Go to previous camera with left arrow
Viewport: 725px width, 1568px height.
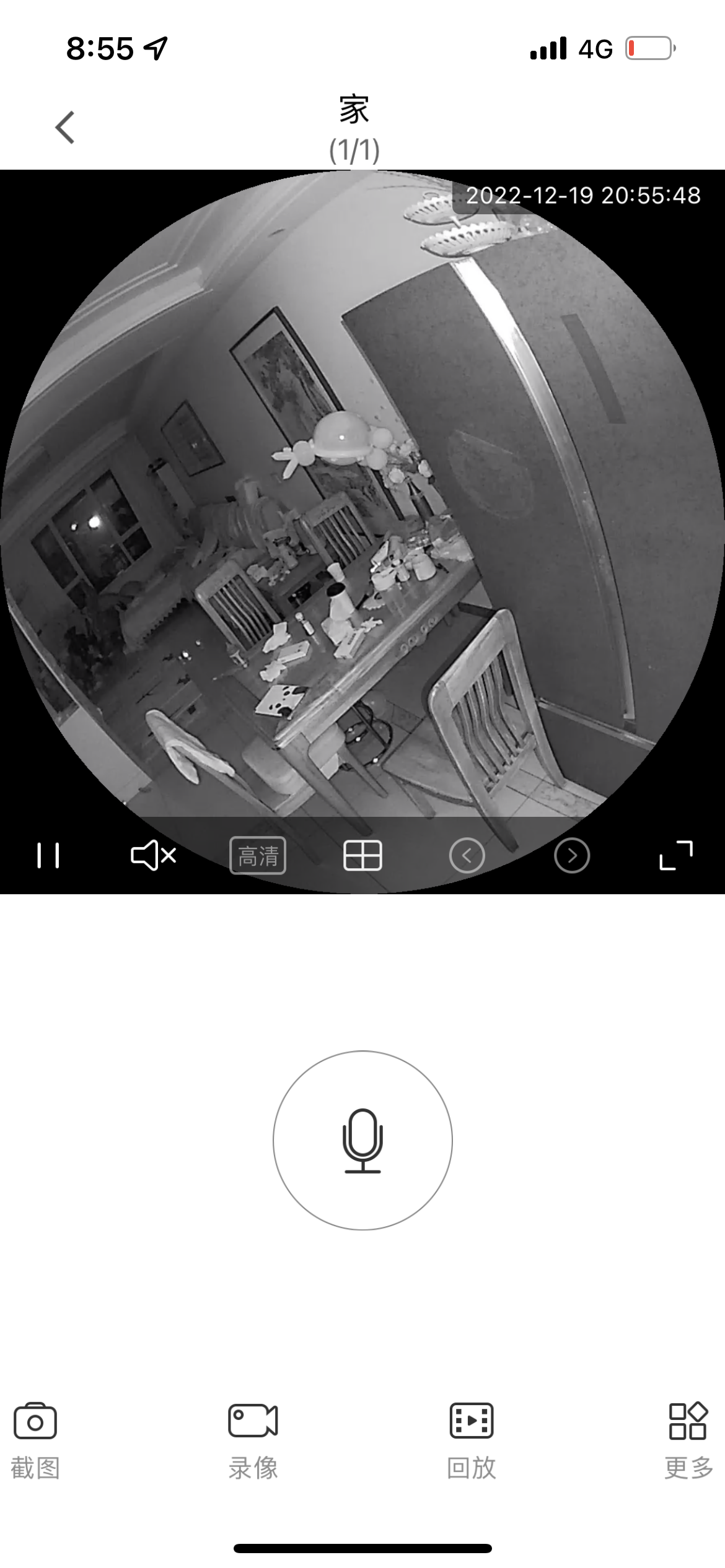(467, 855)
